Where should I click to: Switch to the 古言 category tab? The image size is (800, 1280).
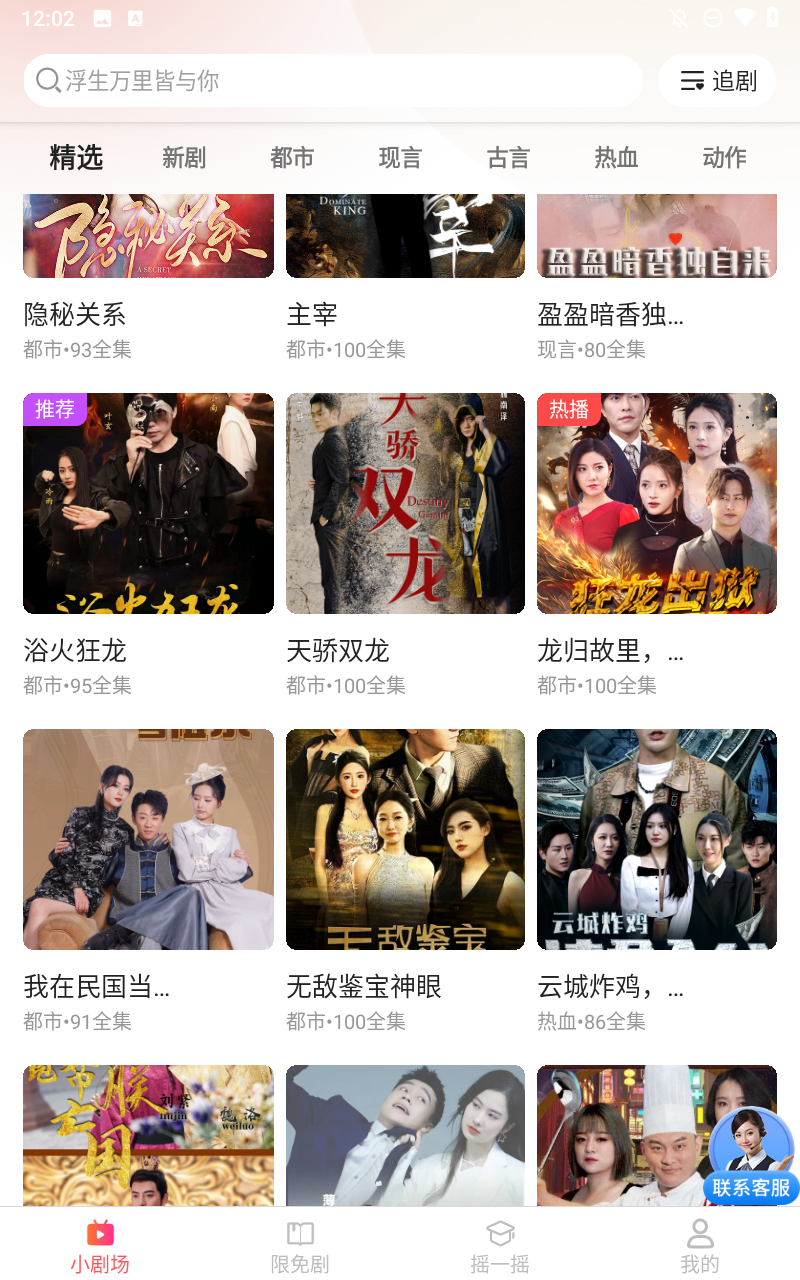[508, 158]
